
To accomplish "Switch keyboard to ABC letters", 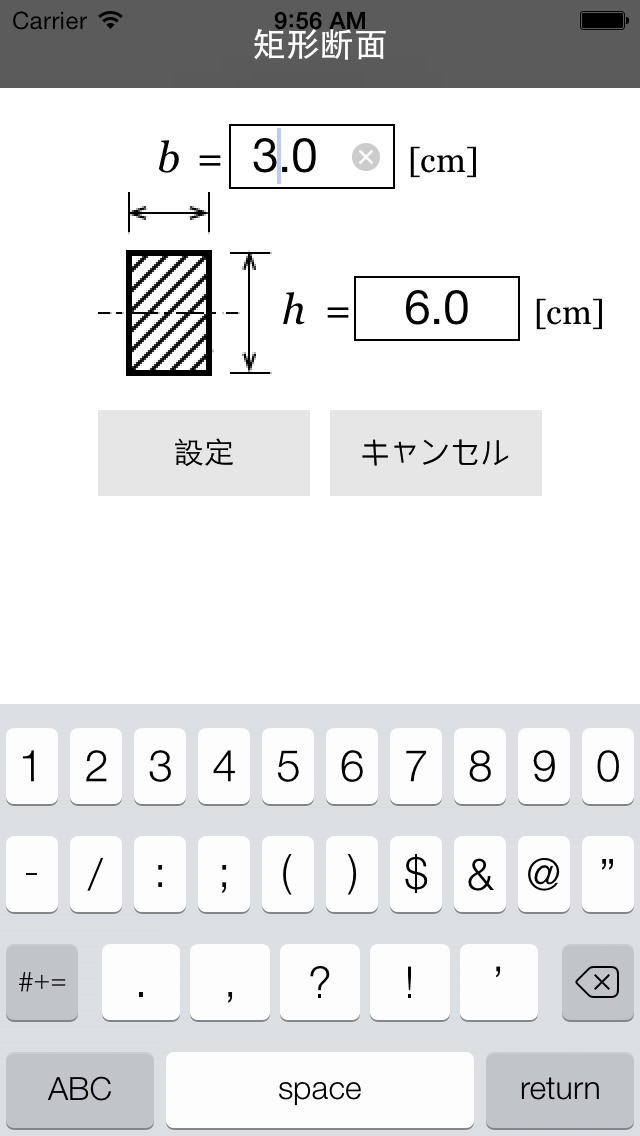I will point(80,1089).
